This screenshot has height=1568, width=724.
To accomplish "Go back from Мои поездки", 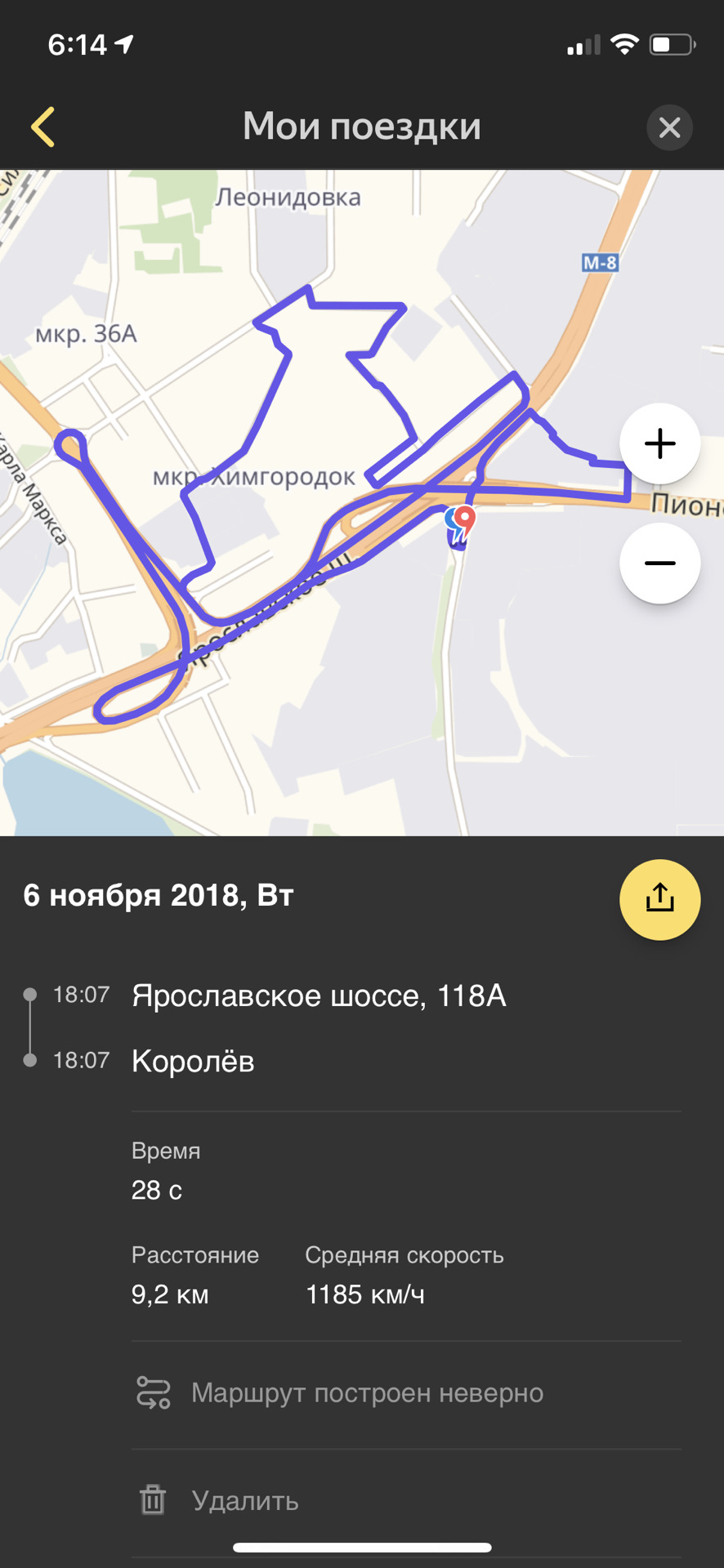I will 43,127.
